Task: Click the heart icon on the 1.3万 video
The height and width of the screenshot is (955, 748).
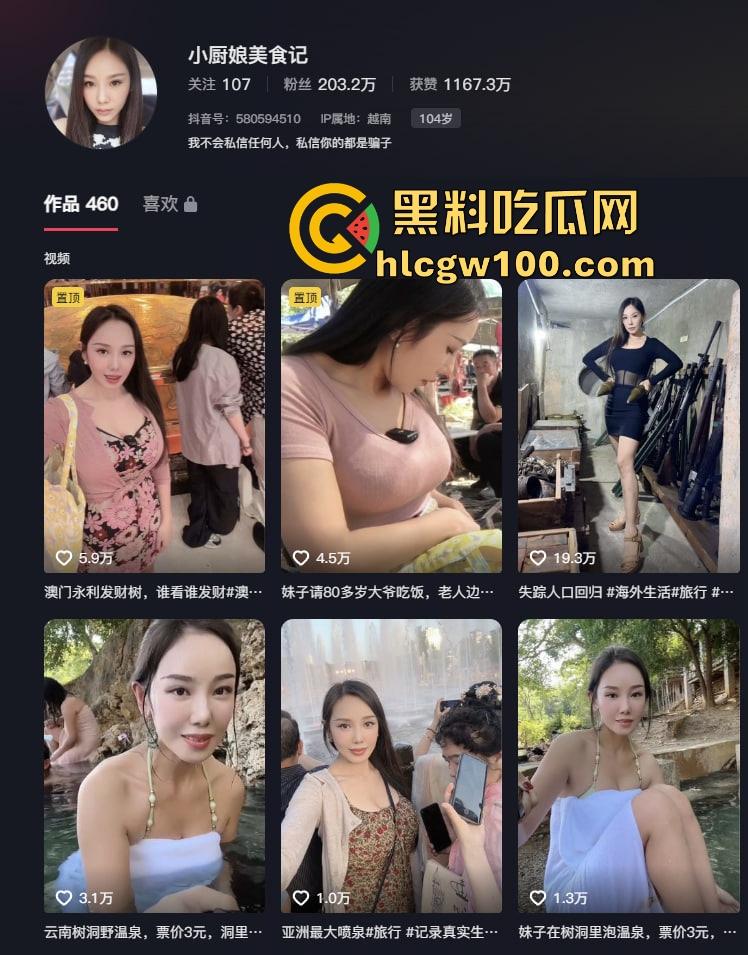Action: pos(536,898)
